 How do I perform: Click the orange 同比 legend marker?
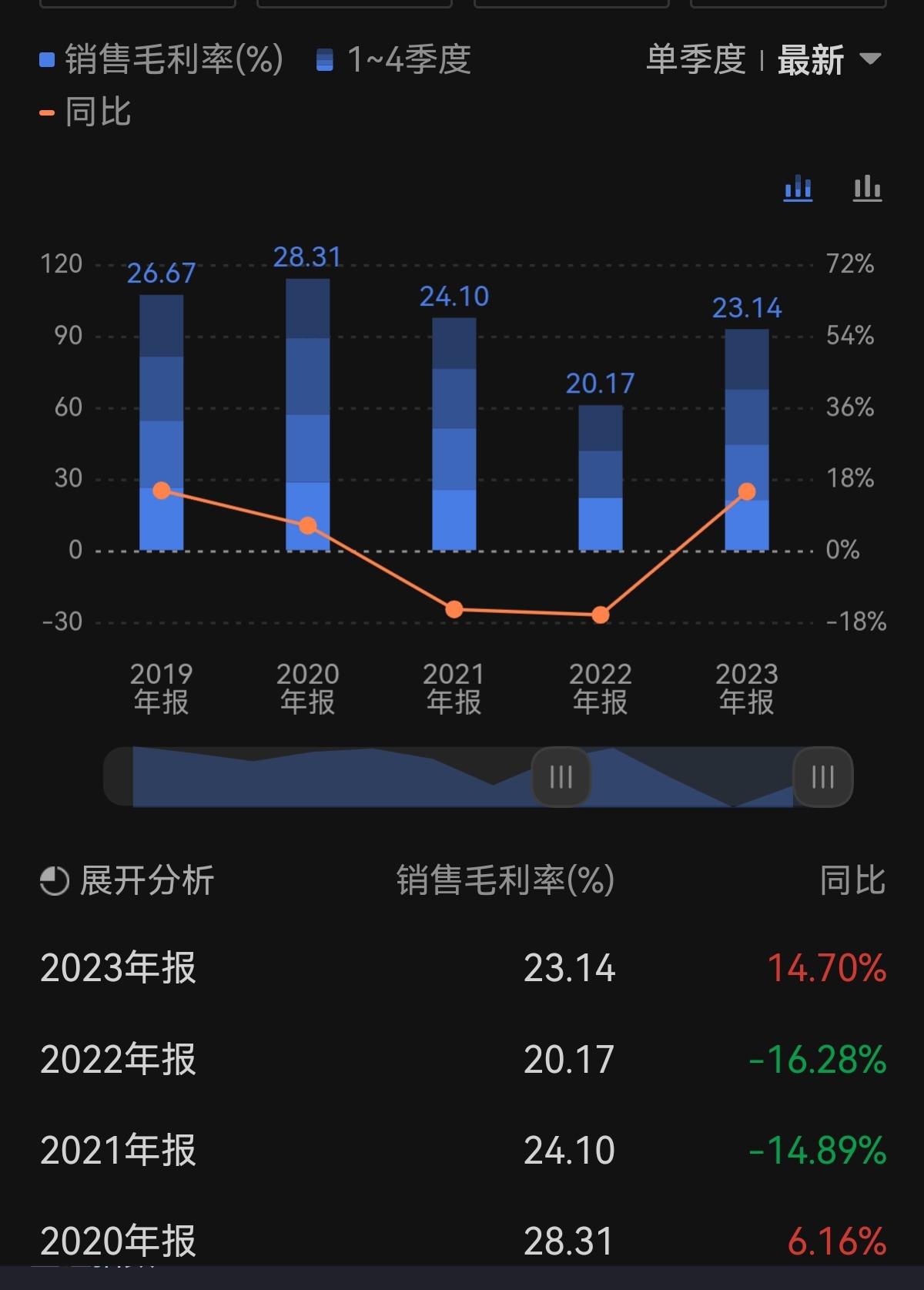click(46, 112)
